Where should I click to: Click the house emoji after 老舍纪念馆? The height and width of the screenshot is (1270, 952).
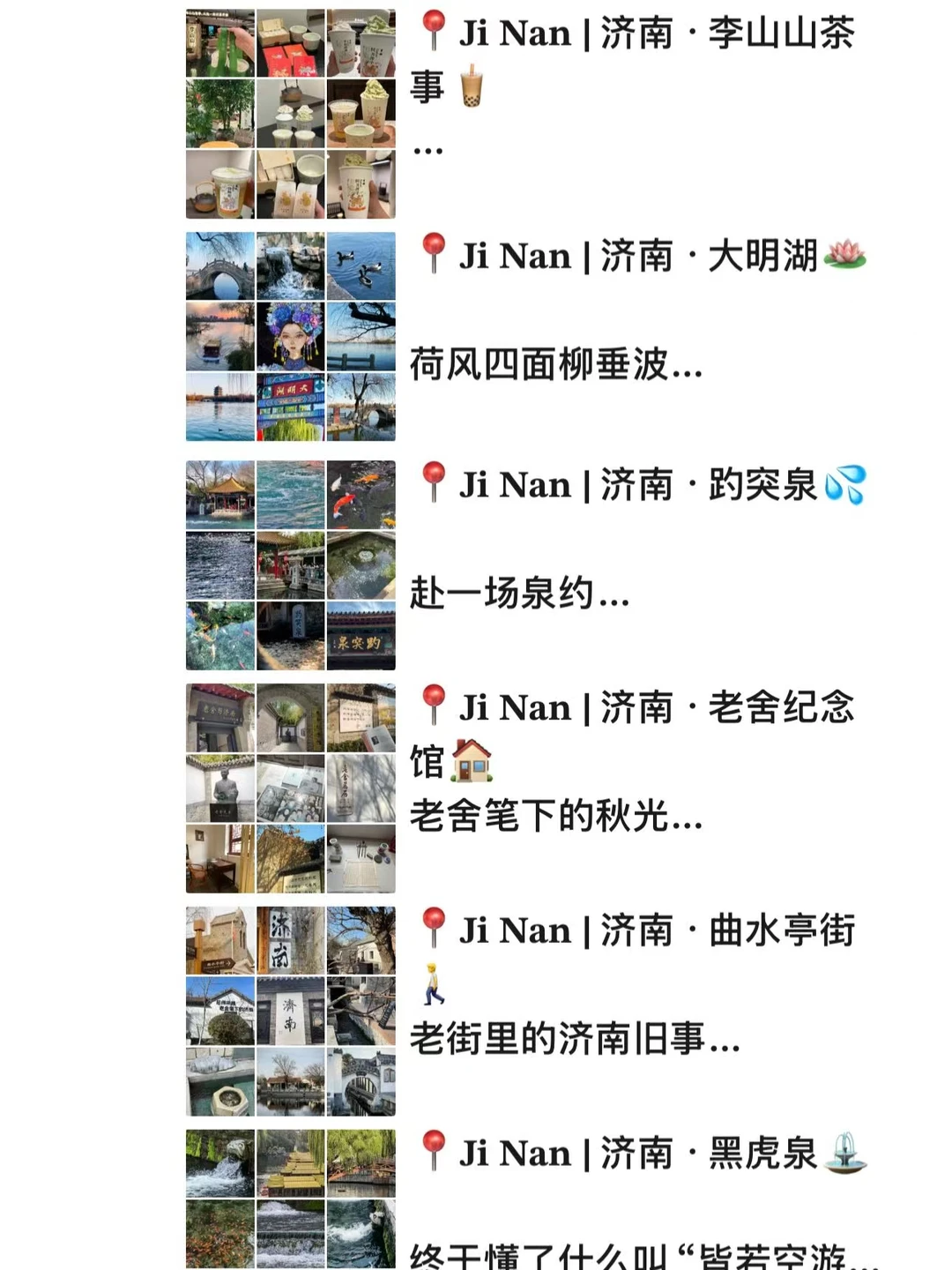(x=472, y=760)
